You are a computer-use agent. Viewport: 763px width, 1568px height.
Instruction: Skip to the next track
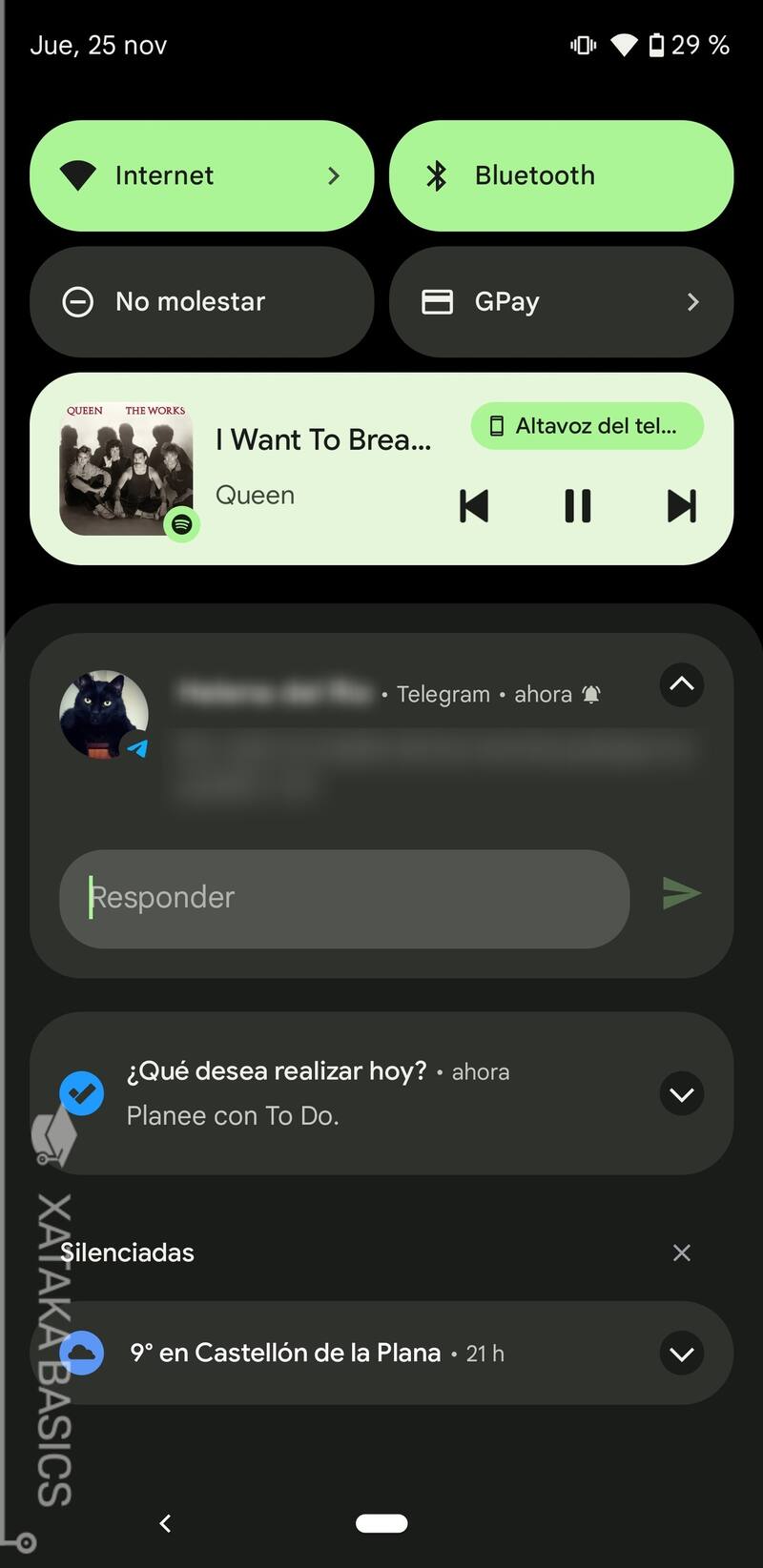pyautogui.click(x=681, y=506)
